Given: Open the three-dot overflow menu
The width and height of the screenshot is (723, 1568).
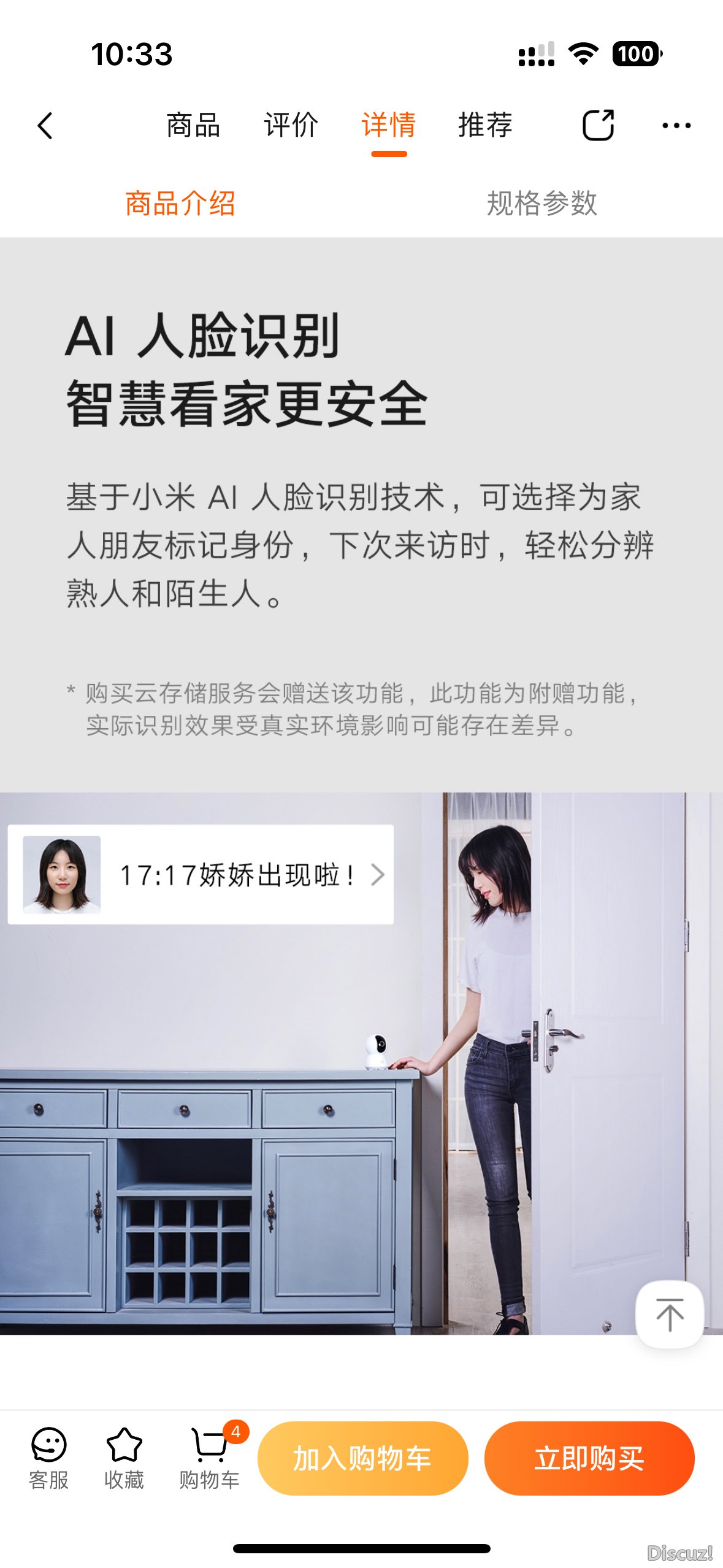Looking at the screenshot, I should (676, 126).
